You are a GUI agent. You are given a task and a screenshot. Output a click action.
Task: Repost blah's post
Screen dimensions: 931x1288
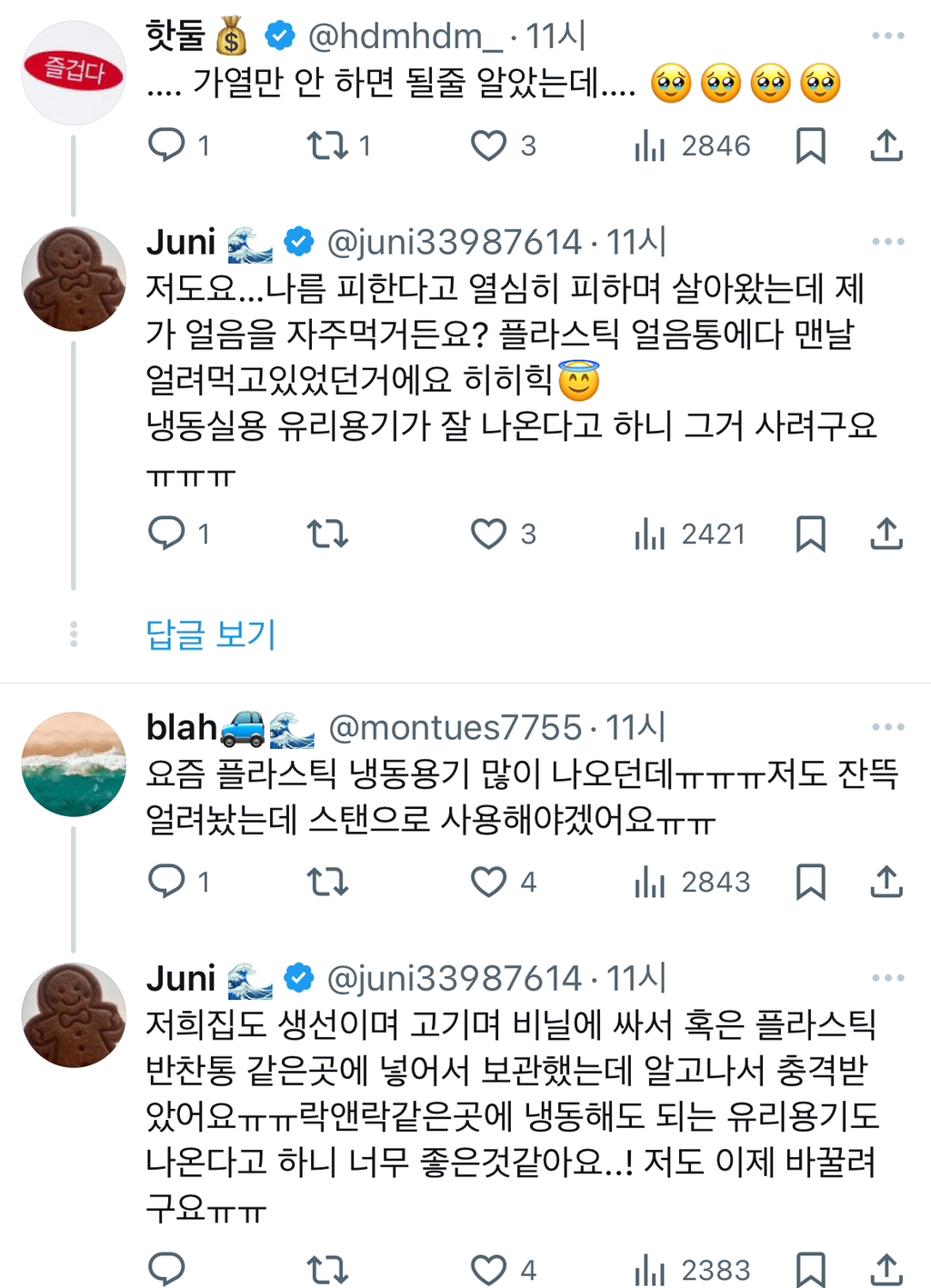(327, 882)
